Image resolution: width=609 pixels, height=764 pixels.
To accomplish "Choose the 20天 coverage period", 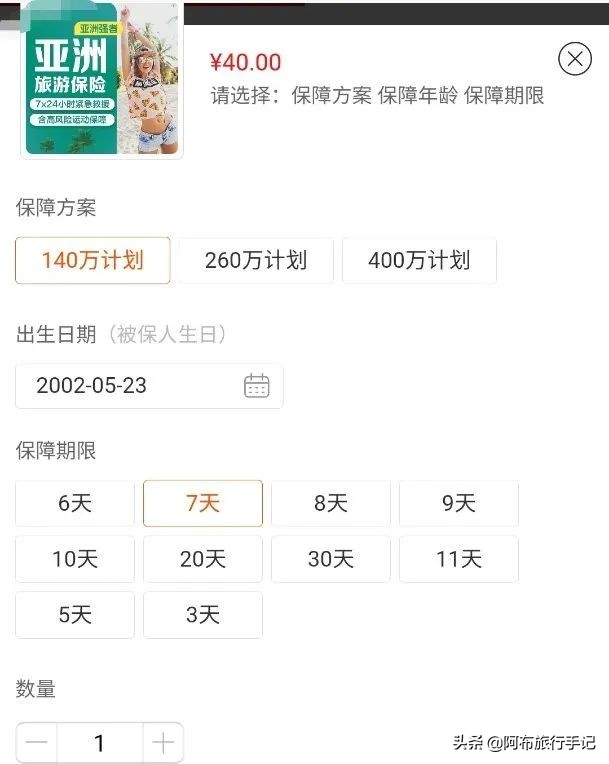I will point(203,559).
